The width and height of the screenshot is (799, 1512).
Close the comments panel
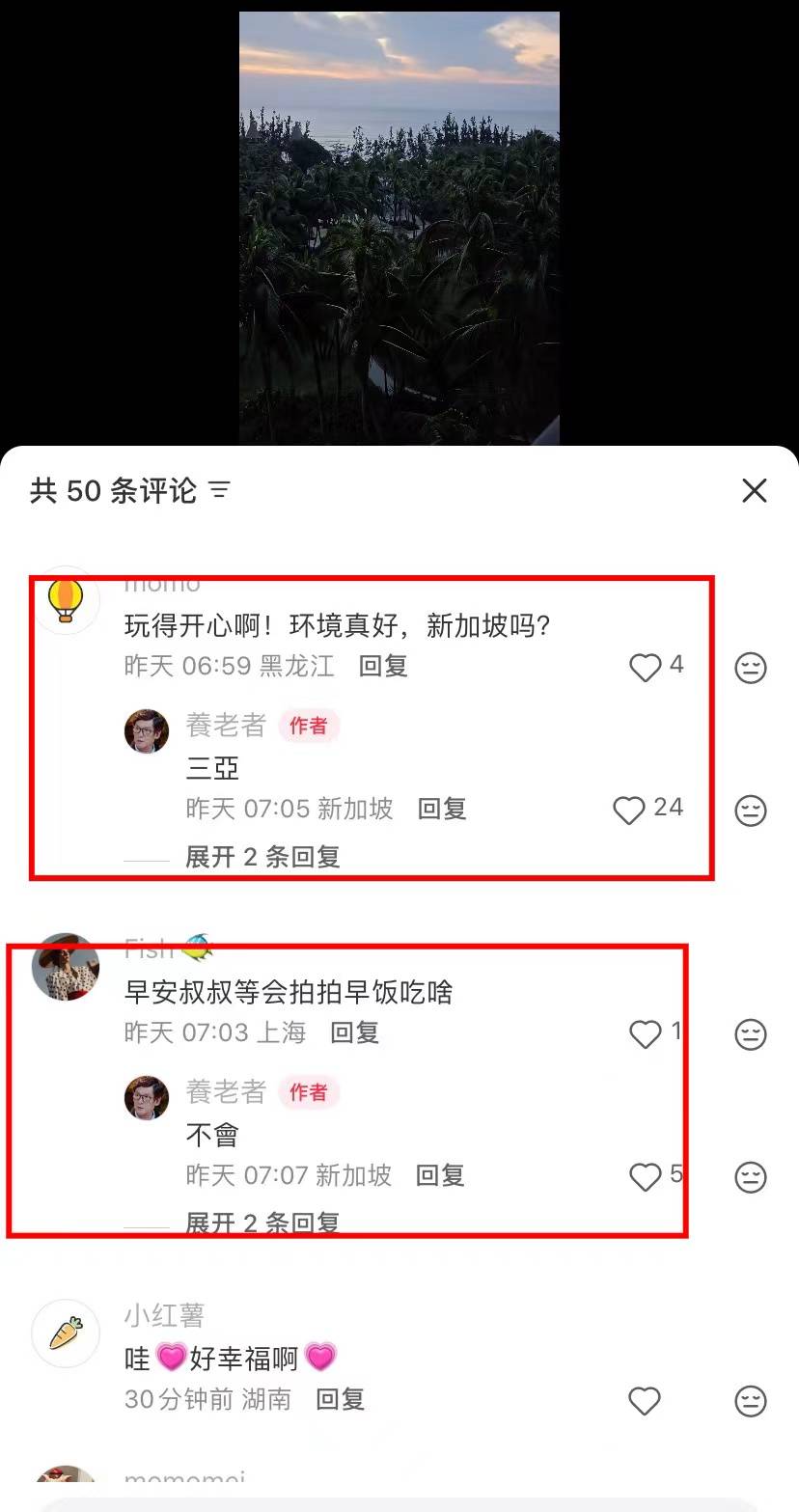754,490
